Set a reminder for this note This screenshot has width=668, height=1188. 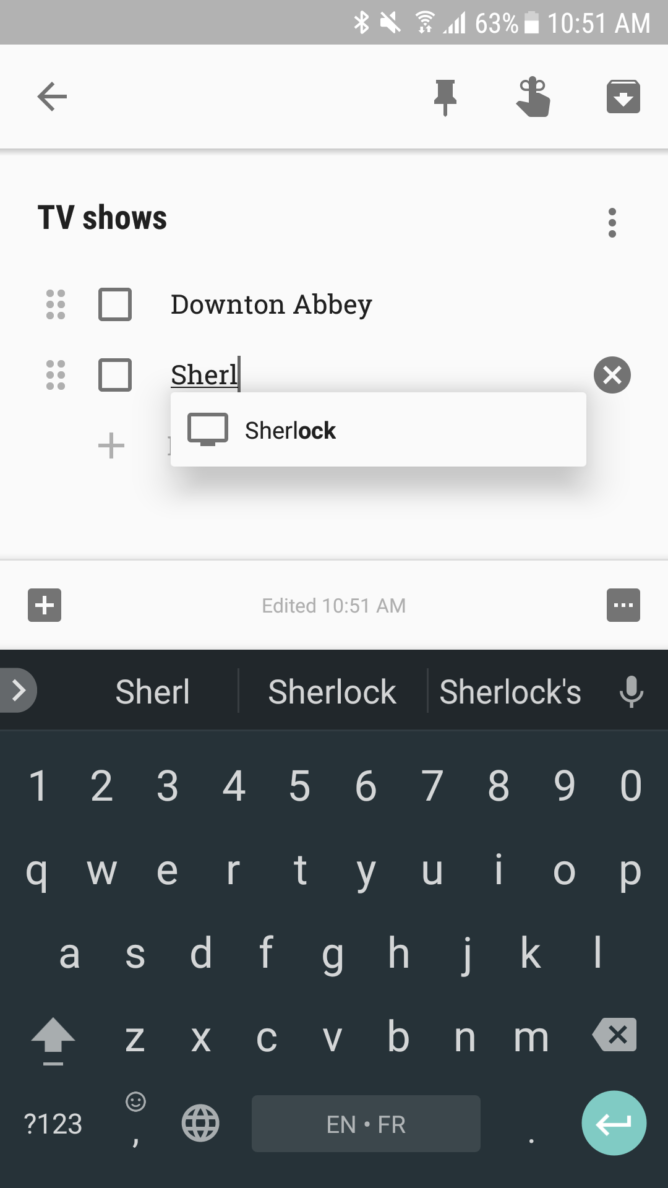(x=533, y=97)
